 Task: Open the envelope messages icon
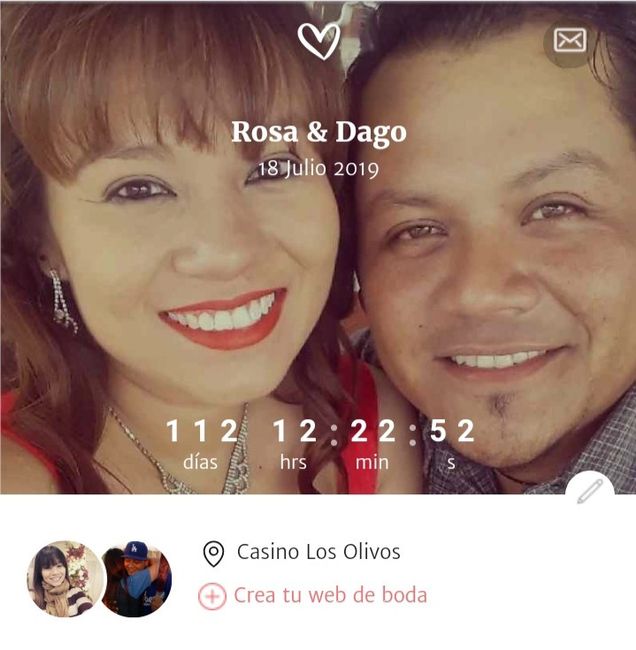click(x=571, y=41)
